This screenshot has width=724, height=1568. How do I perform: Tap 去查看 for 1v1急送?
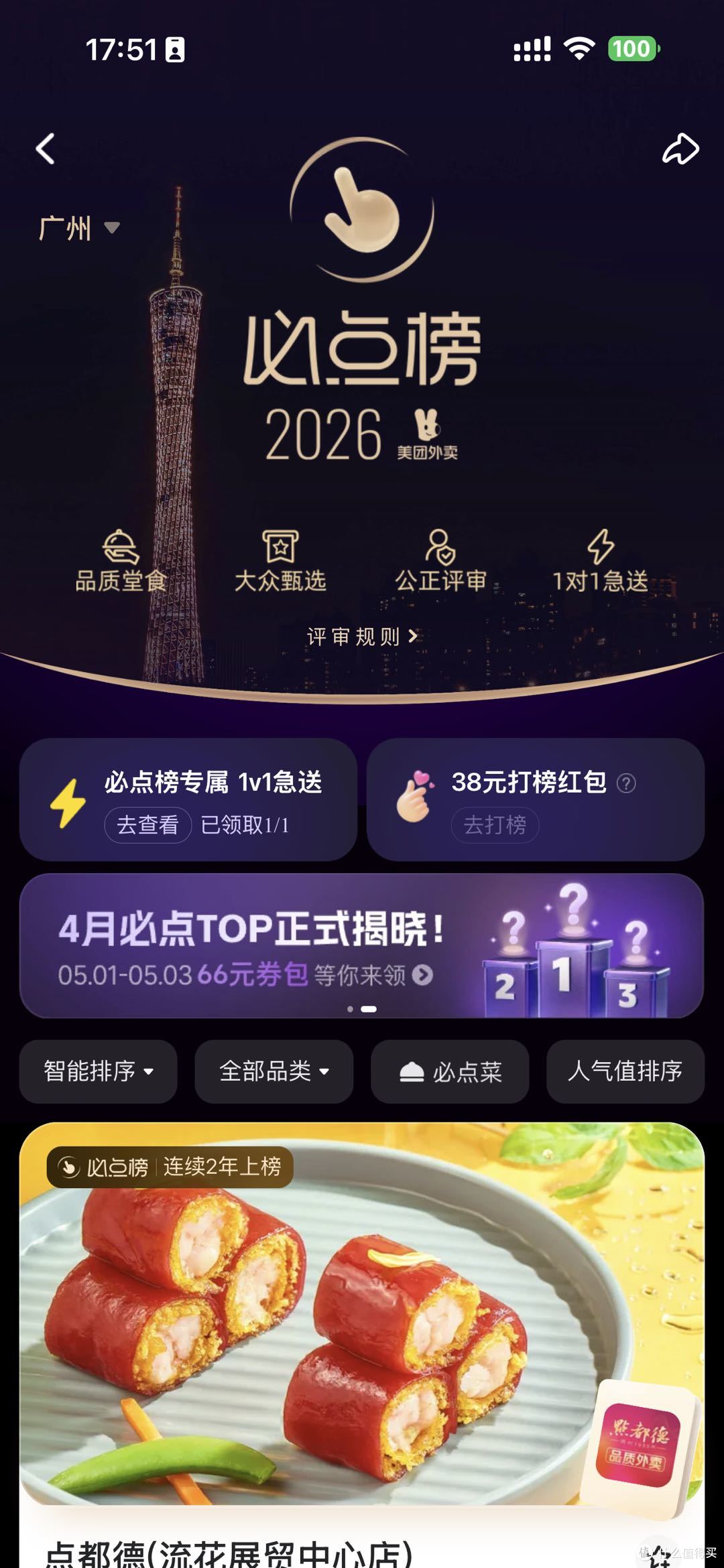147,825
